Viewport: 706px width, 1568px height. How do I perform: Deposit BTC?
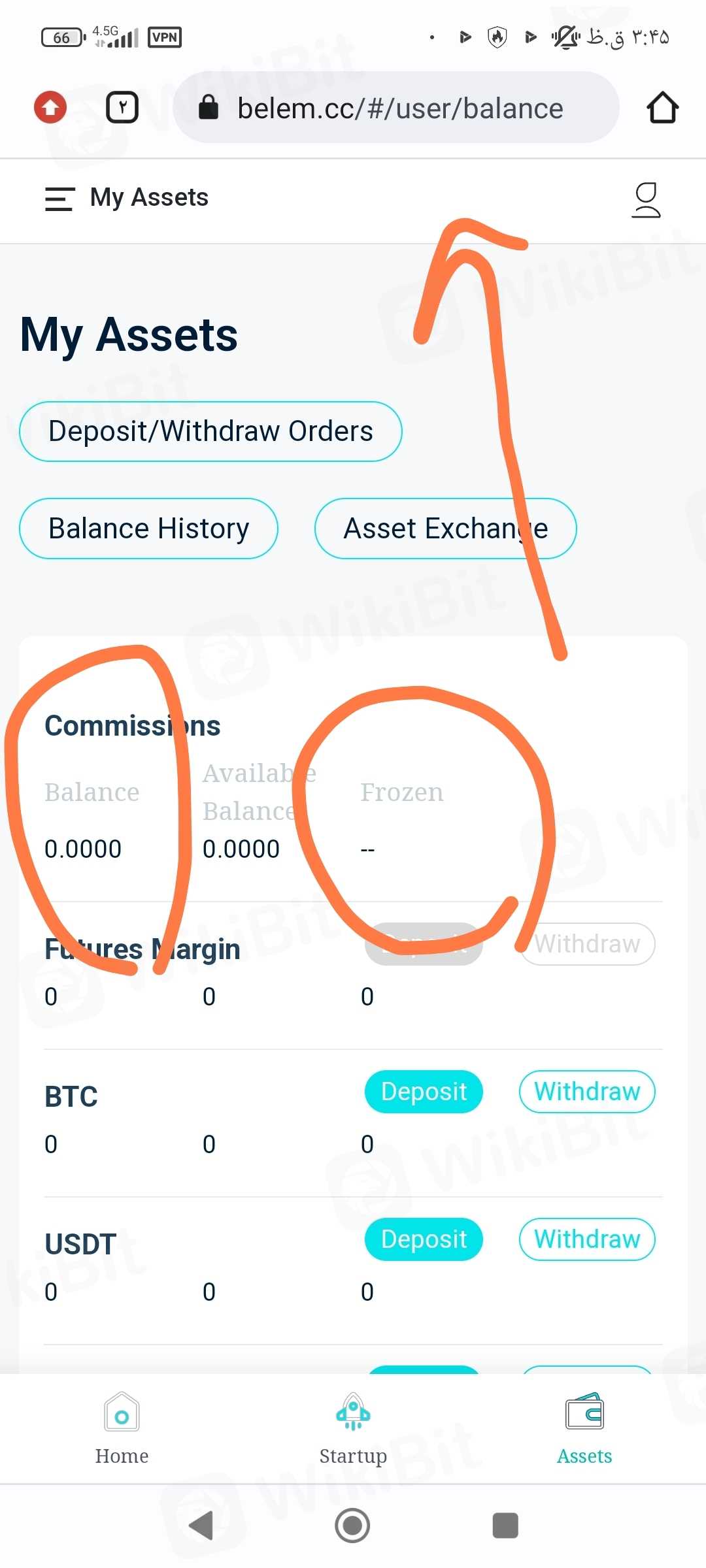pyautogui.click(x=424, y=1092)
